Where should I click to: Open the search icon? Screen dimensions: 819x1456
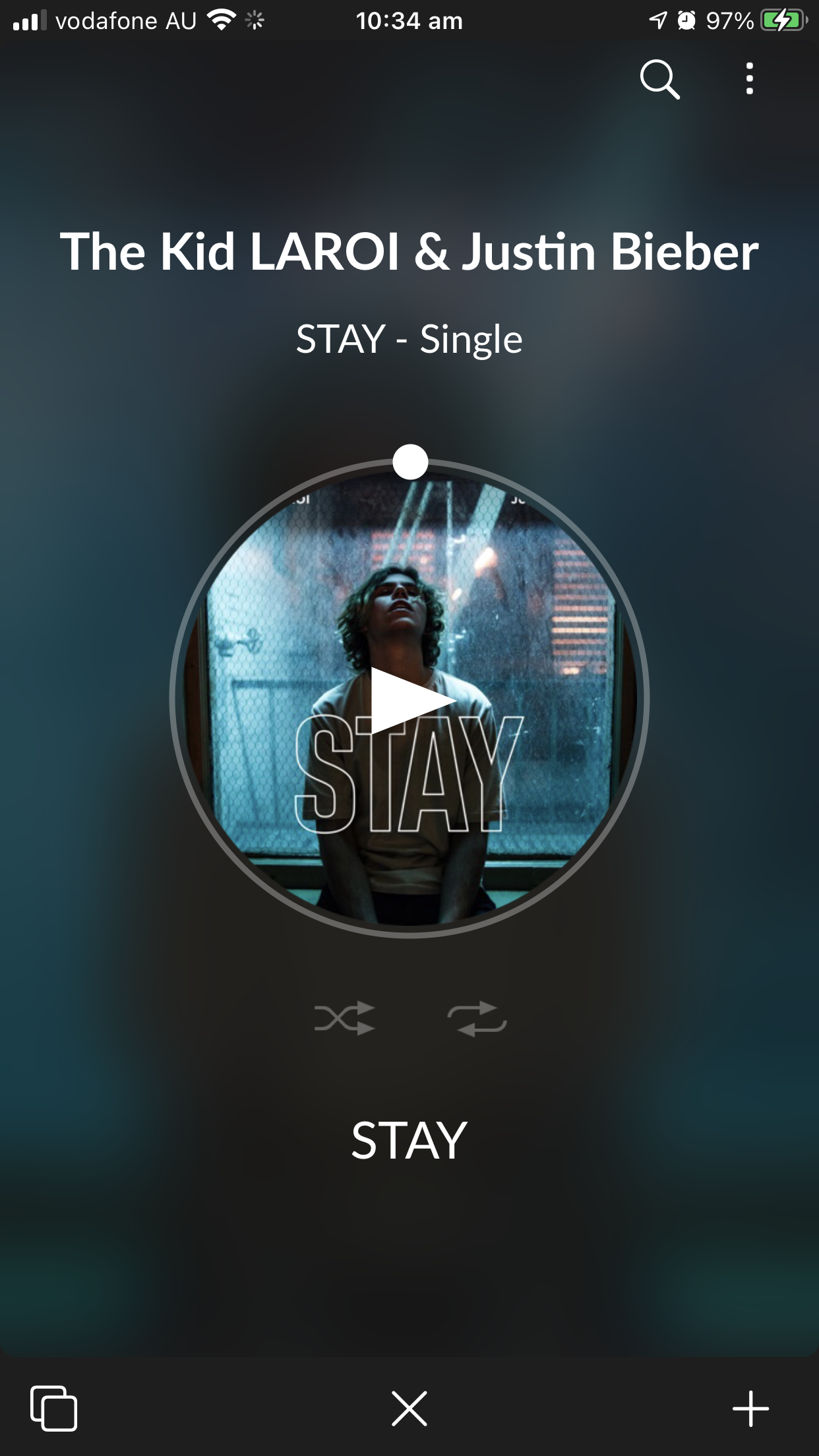pyautogui.click(x=659, y=80)
